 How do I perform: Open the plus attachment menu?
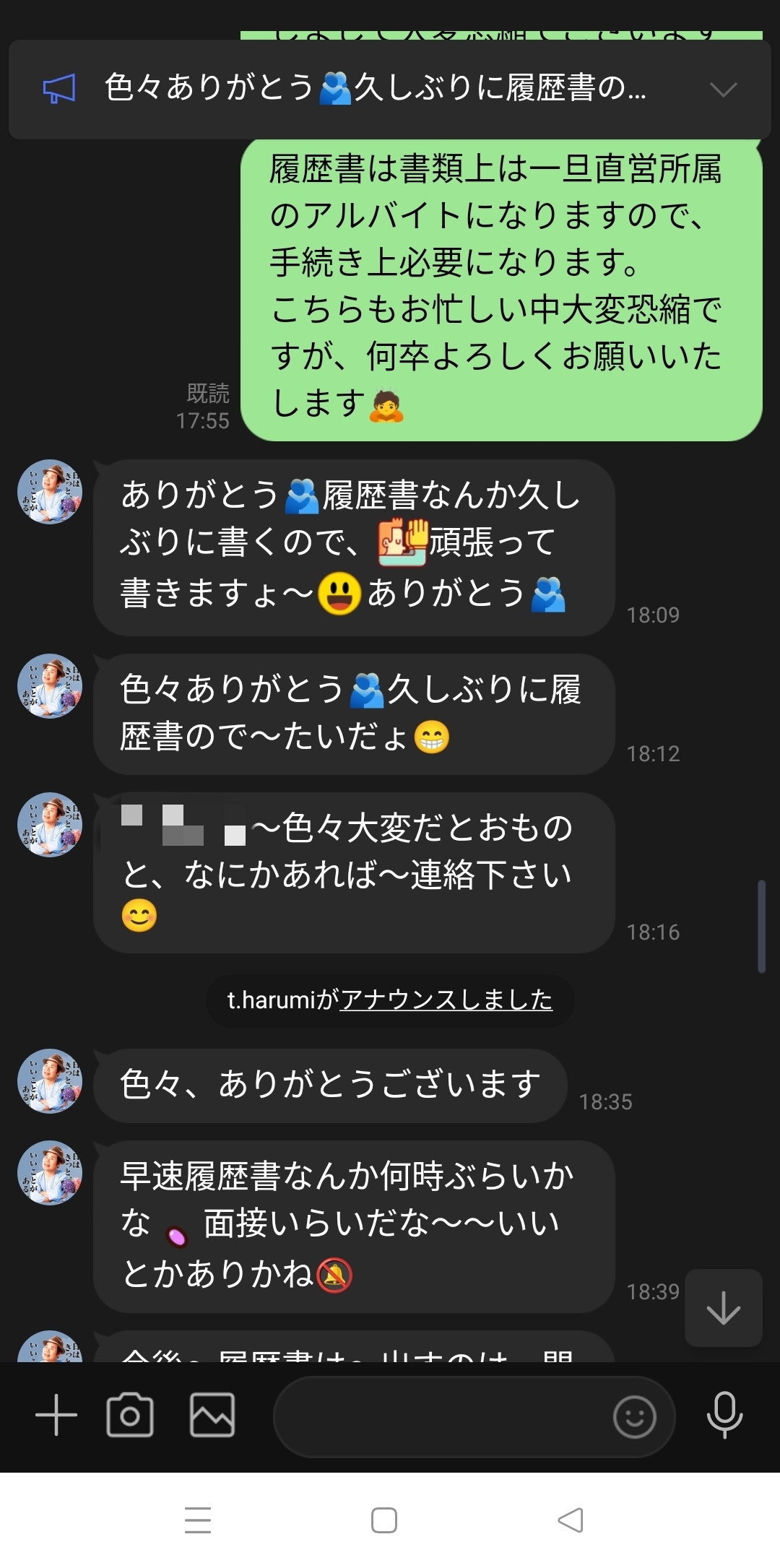tap(56, 1415)
